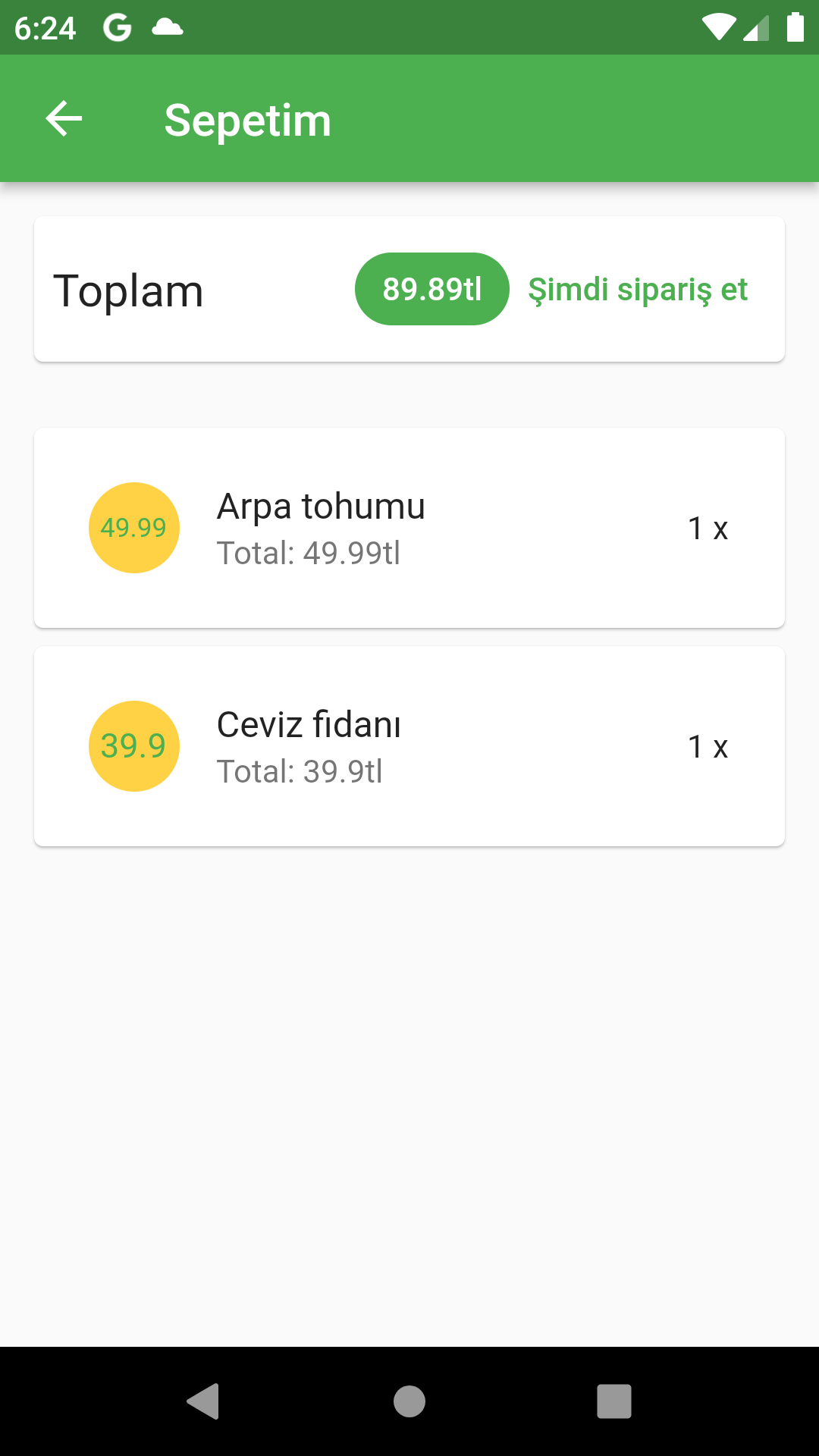Click the back arrow in the toolbar

click(x=63, y=118)
